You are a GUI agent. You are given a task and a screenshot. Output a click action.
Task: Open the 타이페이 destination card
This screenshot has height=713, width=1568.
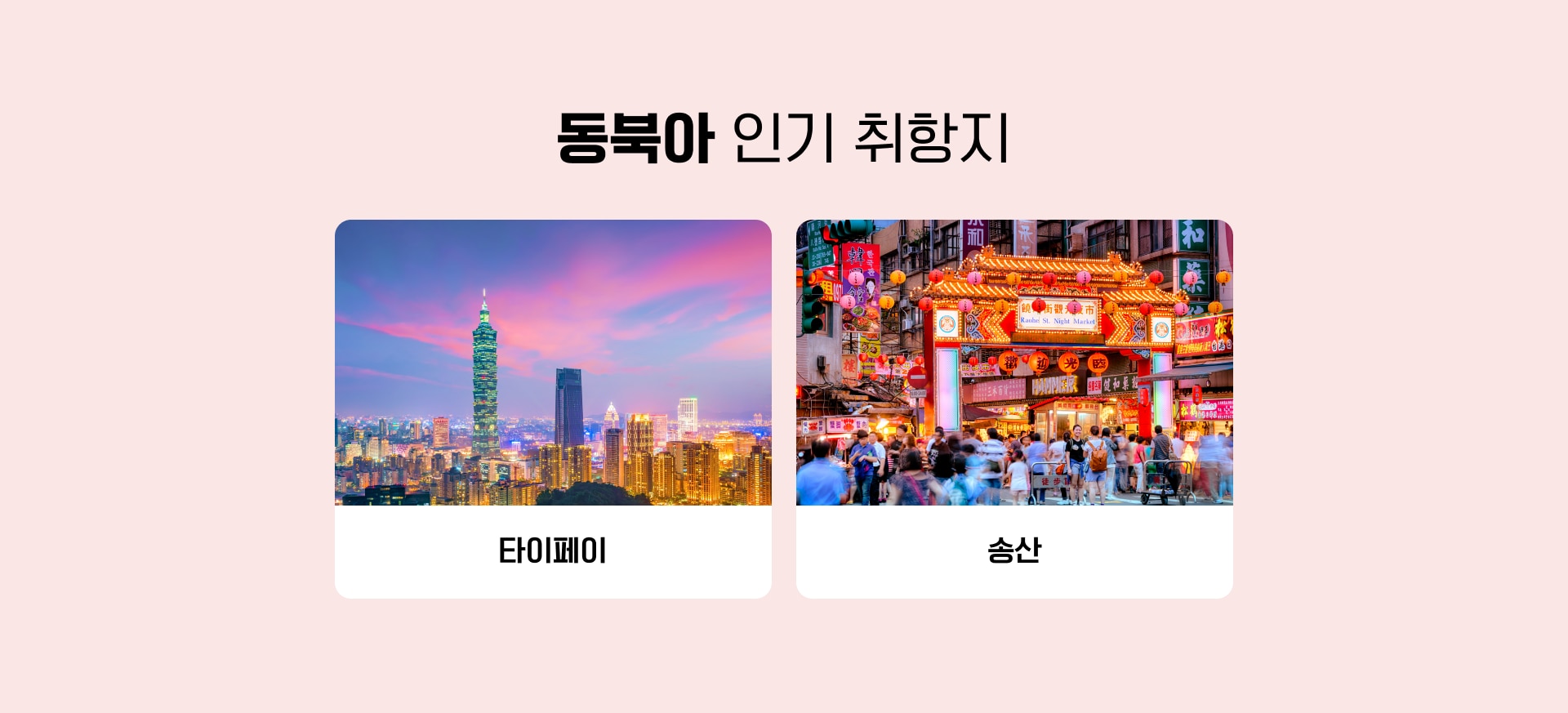[x=553, y=408]
